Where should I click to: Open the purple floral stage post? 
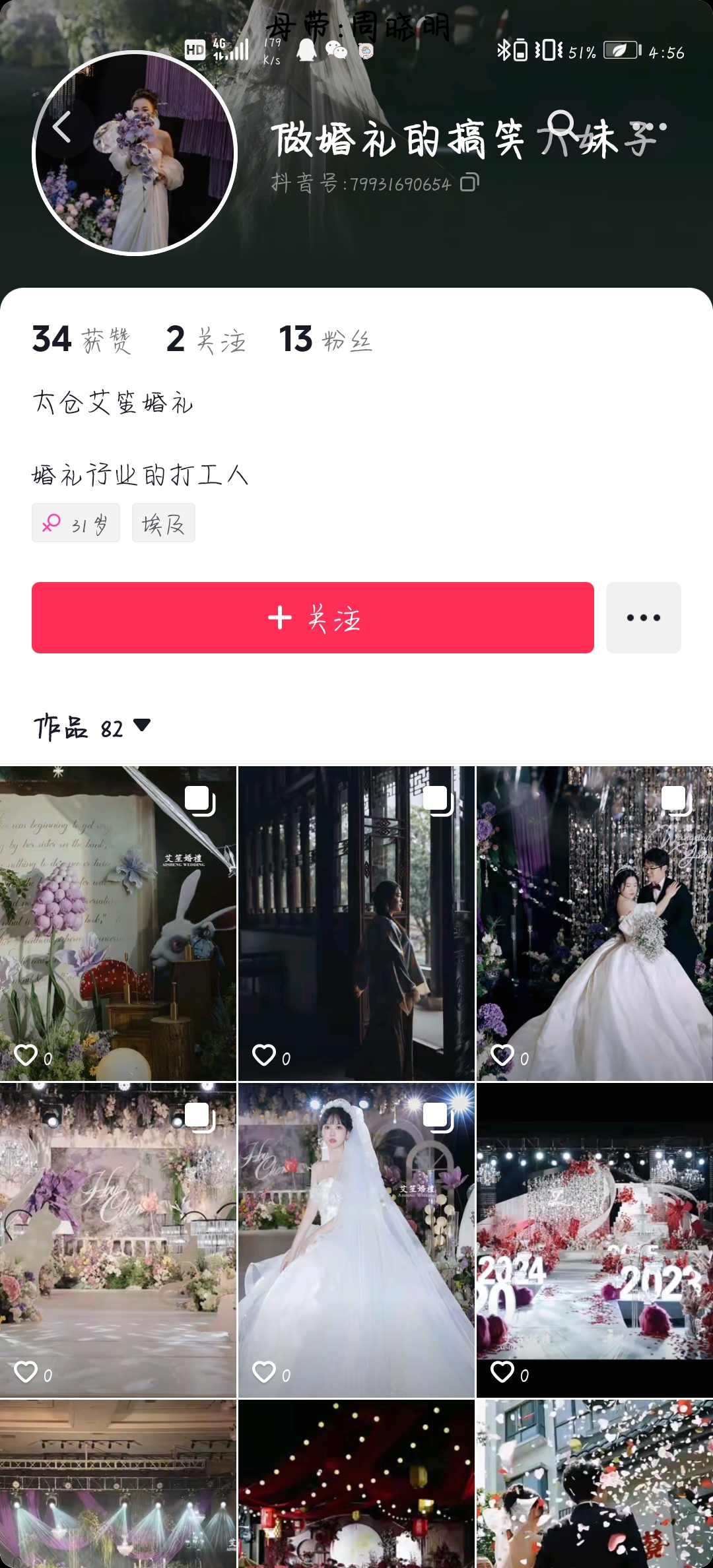[118, 1239]
